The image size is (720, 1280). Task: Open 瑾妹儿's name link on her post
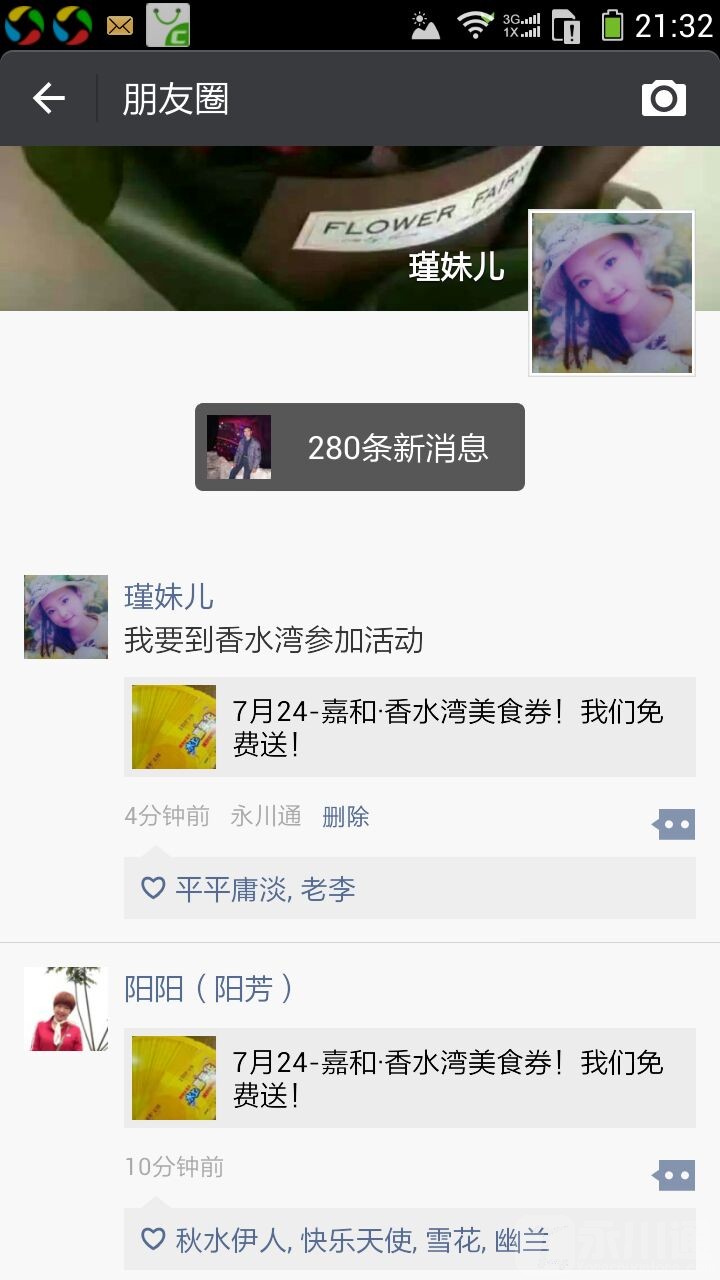pyautogui.click(x=168, y=596)
